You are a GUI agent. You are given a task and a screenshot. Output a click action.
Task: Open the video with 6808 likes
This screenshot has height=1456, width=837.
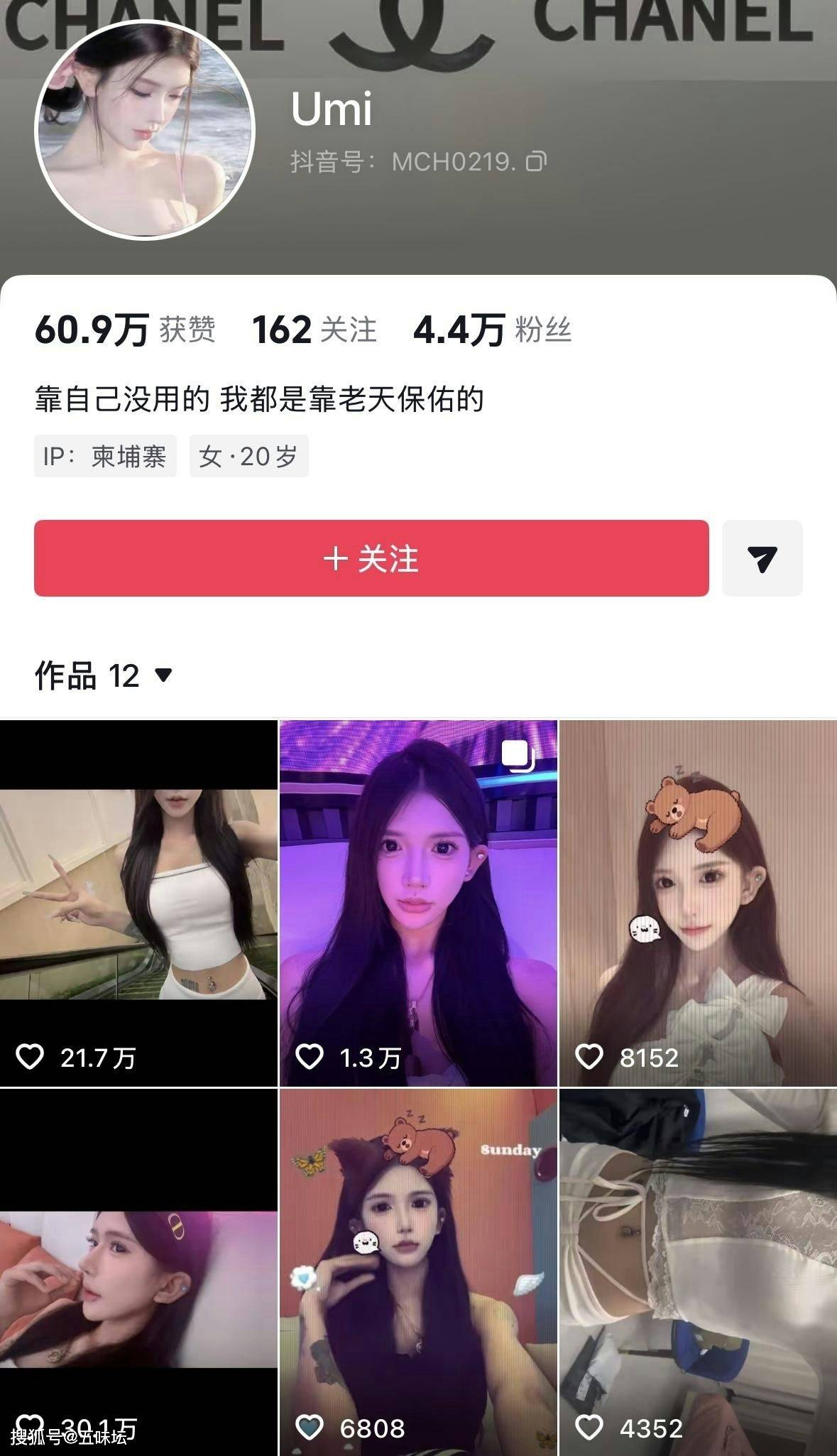pos(418,1271)
